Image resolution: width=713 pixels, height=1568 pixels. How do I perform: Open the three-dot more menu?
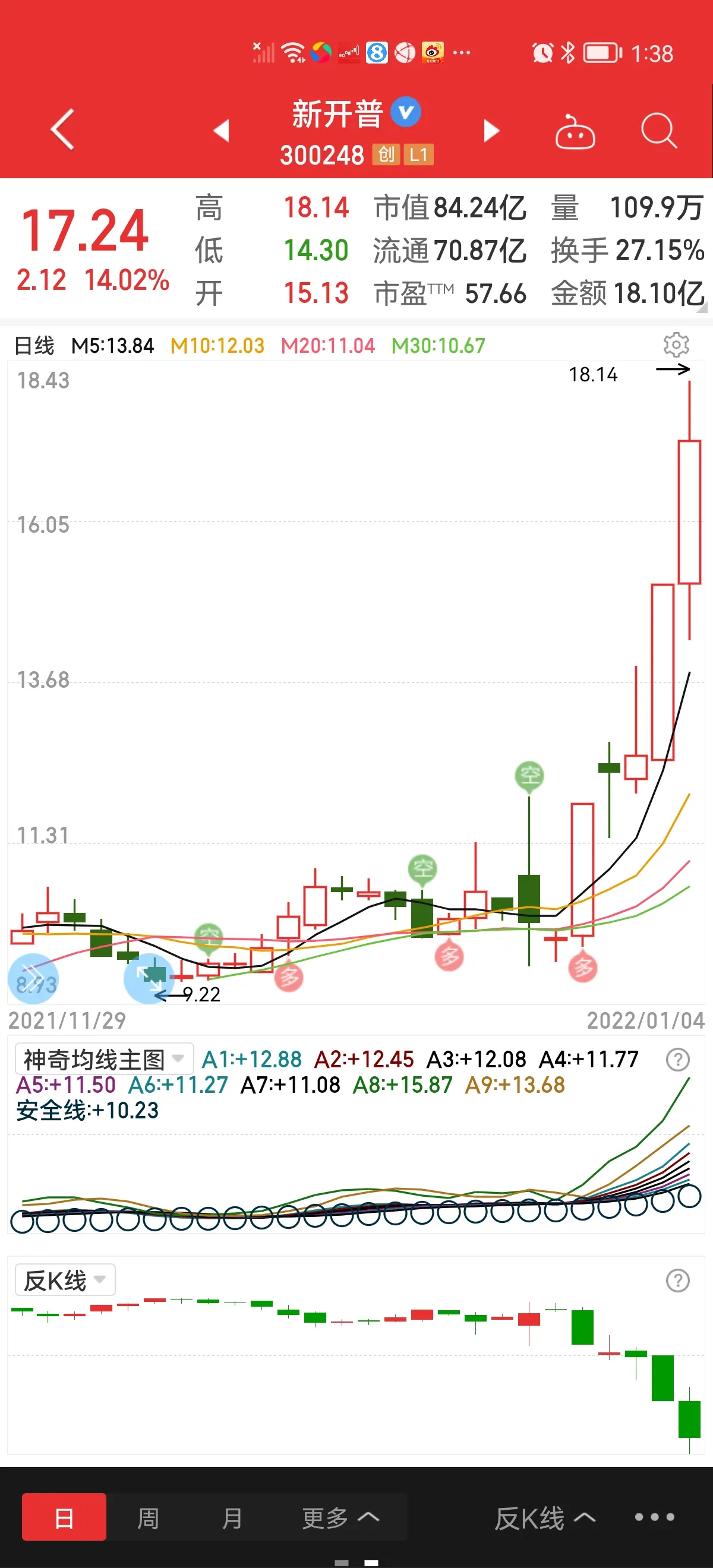coord(655,1517)
